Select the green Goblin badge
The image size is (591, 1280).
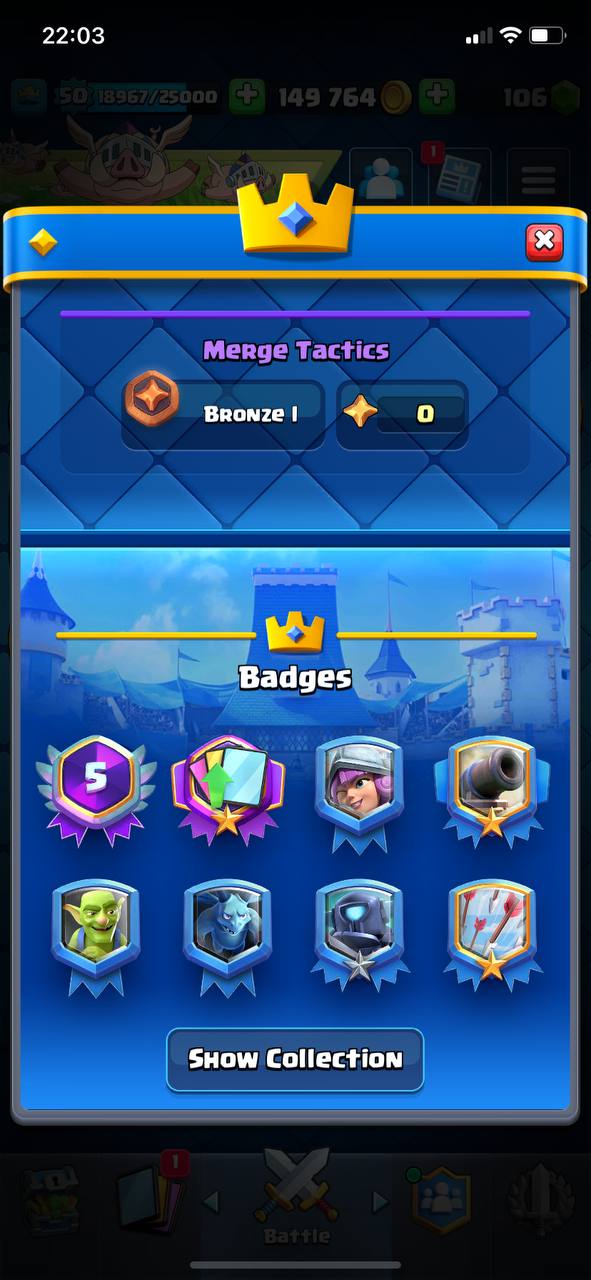pyautogui.click(x=95, y=937)
